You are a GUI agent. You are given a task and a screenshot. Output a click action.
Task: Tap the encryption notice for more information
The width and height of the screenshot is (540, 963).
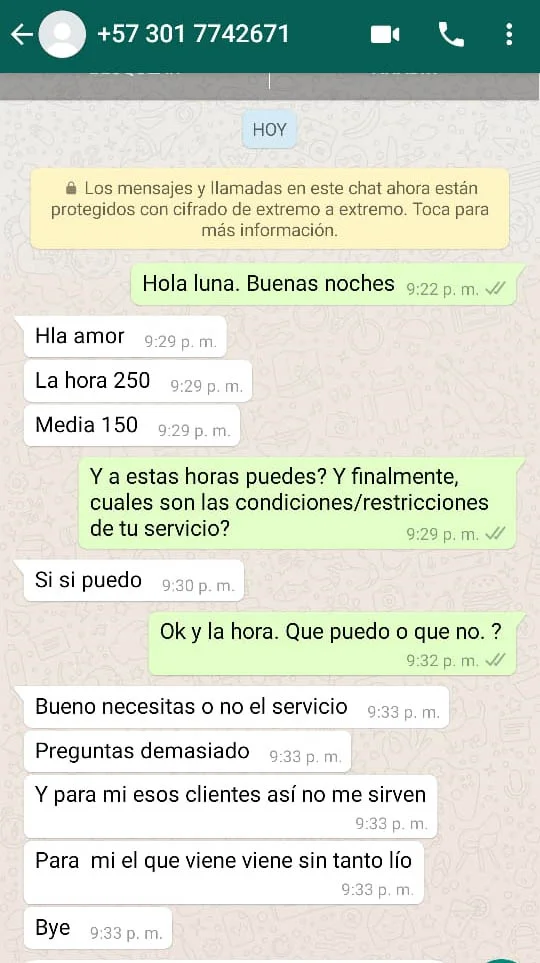(x=270, y=209)
